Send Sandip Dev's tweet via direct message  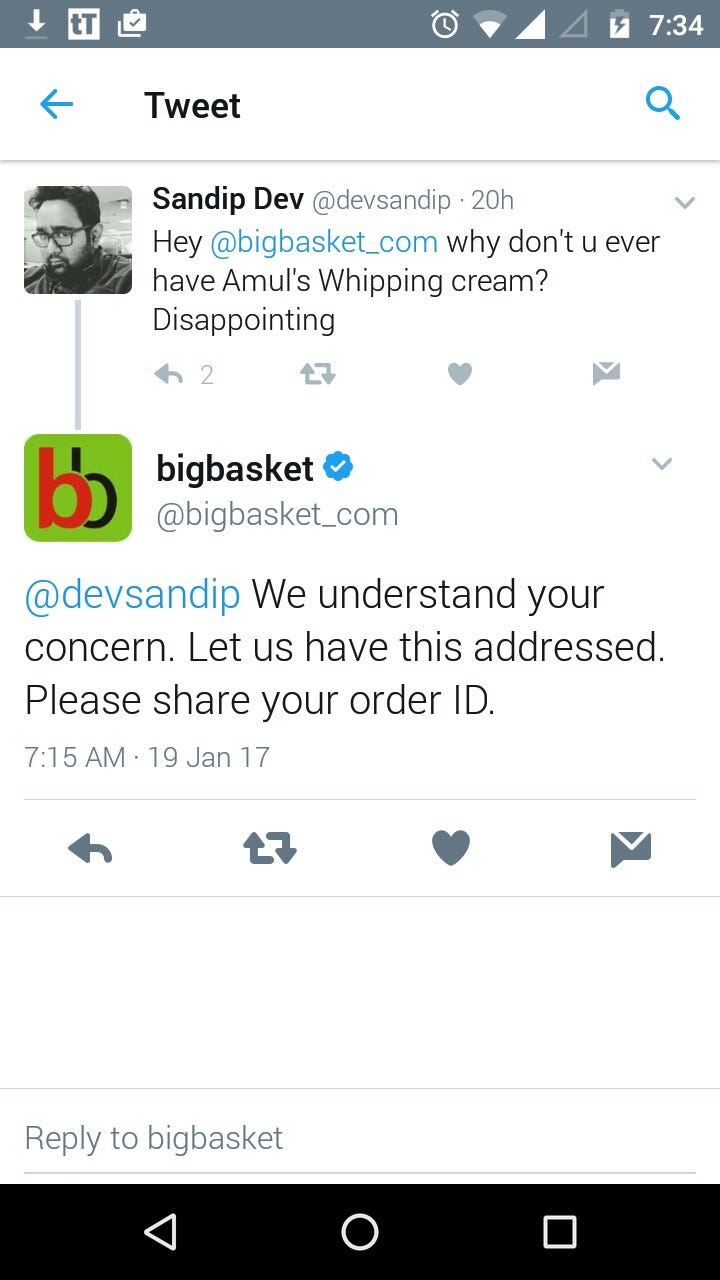tap(606, 374)
